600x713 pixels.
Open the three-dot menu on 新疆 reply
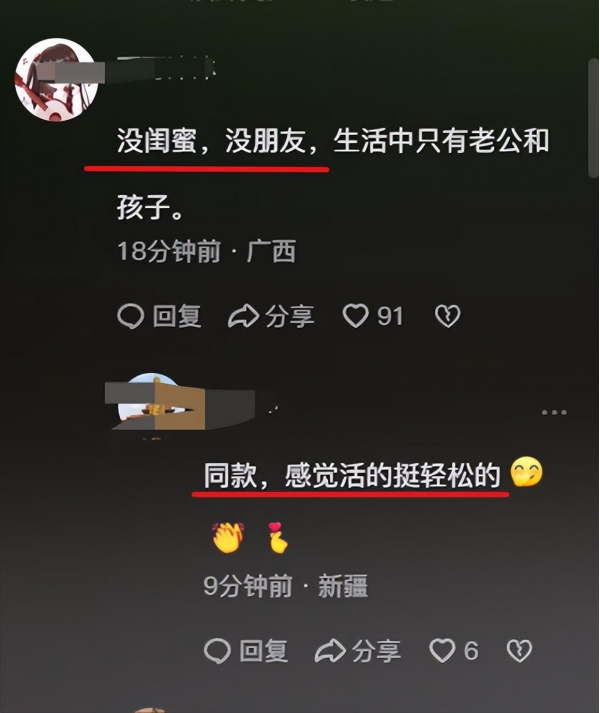[x=553, y=412]
